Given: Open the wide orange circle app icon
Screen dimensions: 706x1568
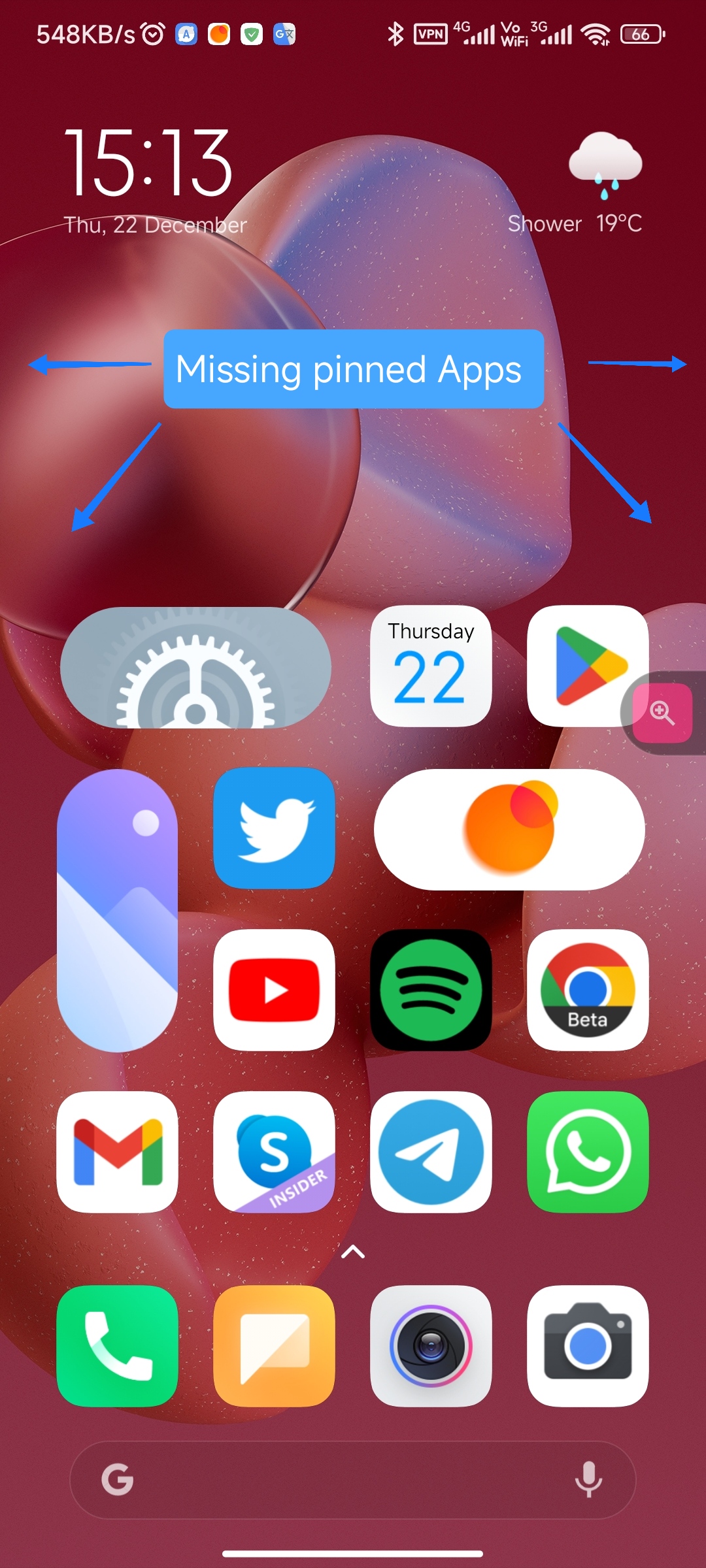Looking at the screenshot, I should 509,829.
